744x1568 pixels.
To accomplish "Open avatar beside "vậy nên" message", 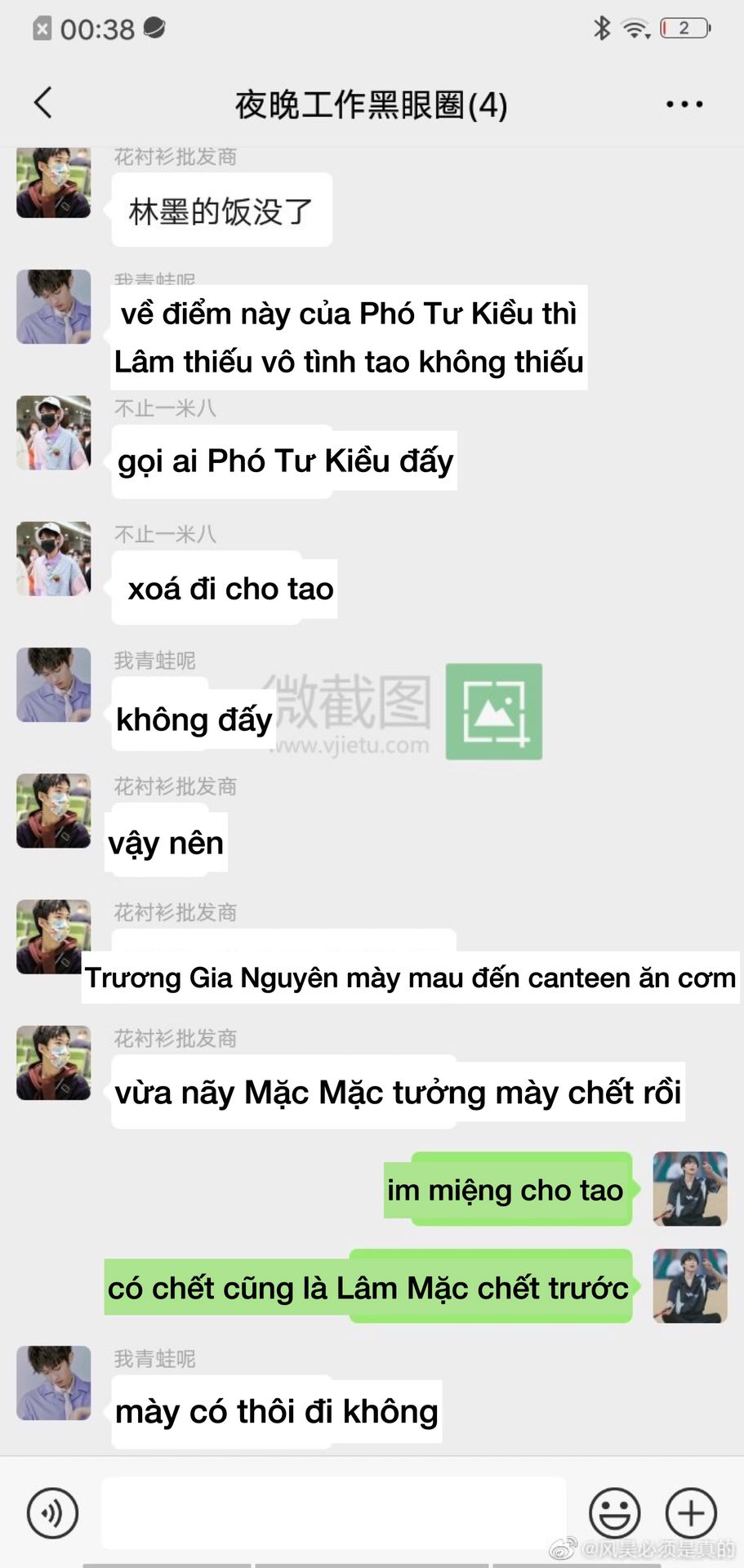I will 54,810.
